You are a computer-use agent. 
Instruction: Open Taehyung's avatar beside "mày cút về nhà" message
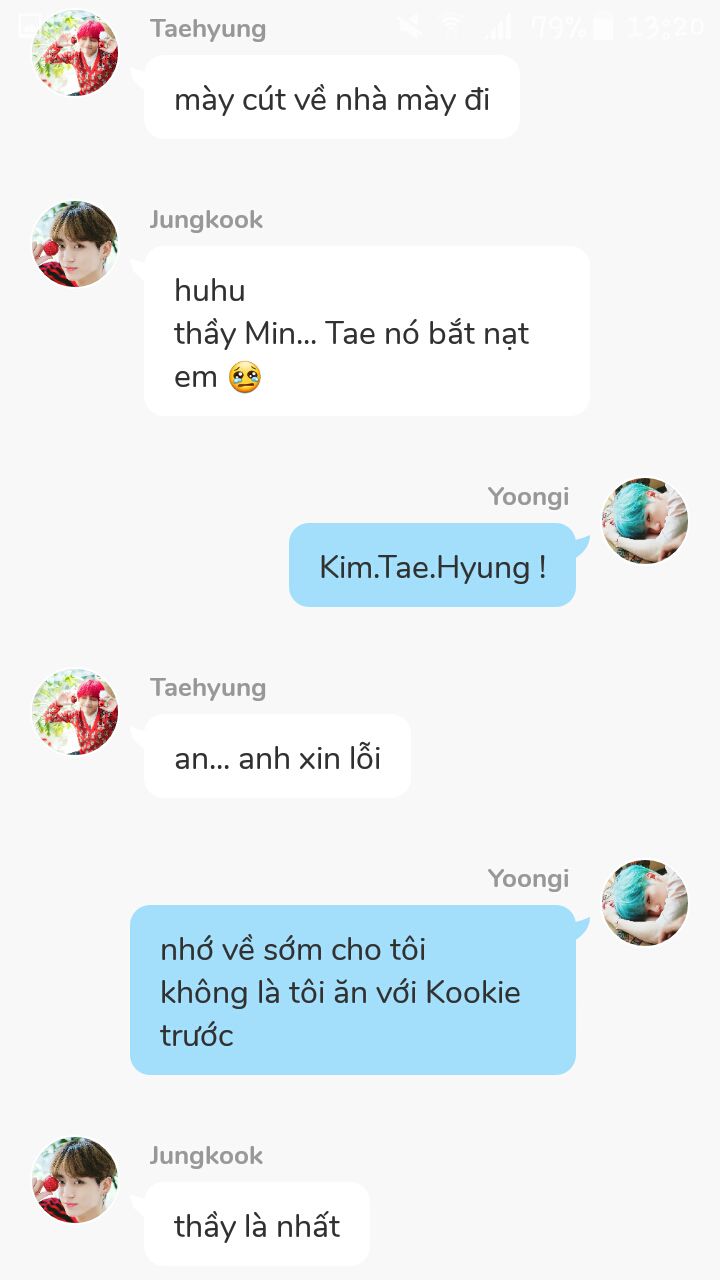tap(75, 53)
